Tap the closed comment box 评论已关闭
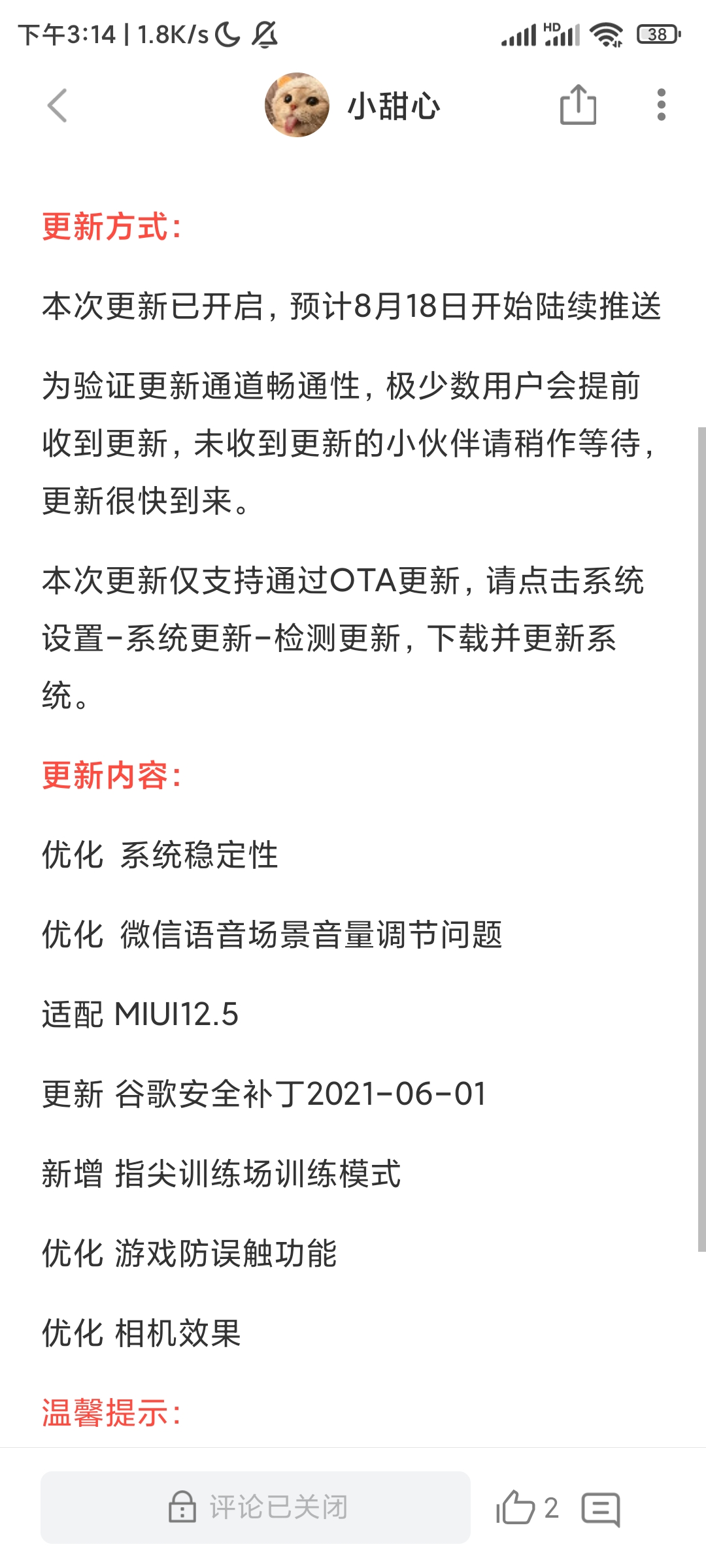 tap(256, 1507)
